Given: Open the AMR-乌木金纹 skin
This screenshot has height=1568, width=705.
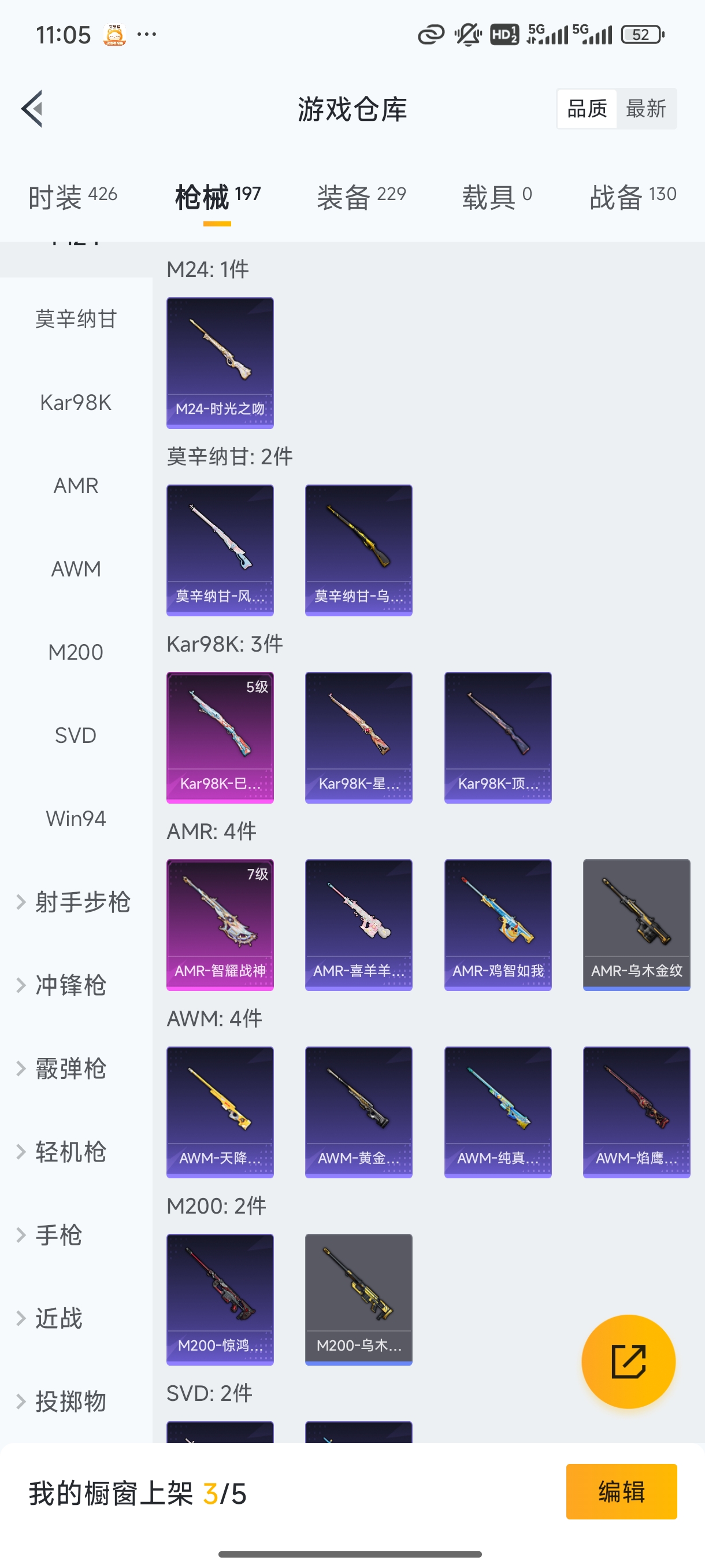Looking at the screenshot, I should [x=636, y=924].
